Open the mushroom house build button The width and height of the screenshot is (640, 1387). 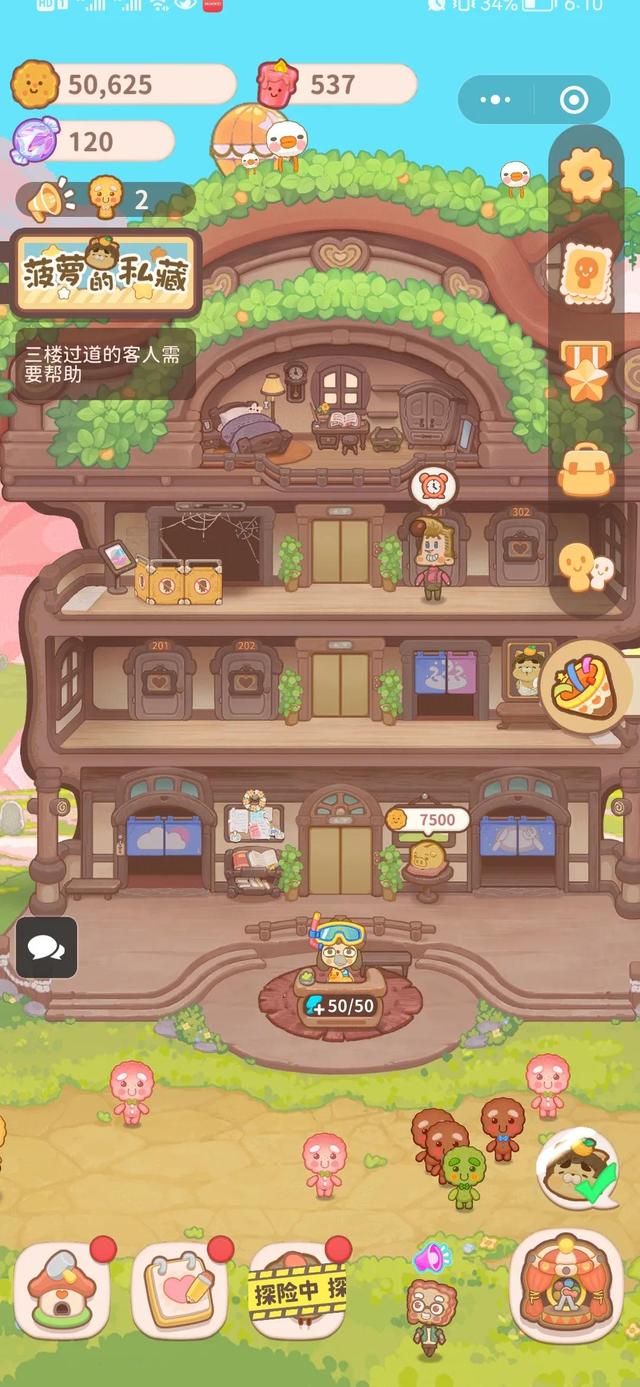[x=62, y=1288]
